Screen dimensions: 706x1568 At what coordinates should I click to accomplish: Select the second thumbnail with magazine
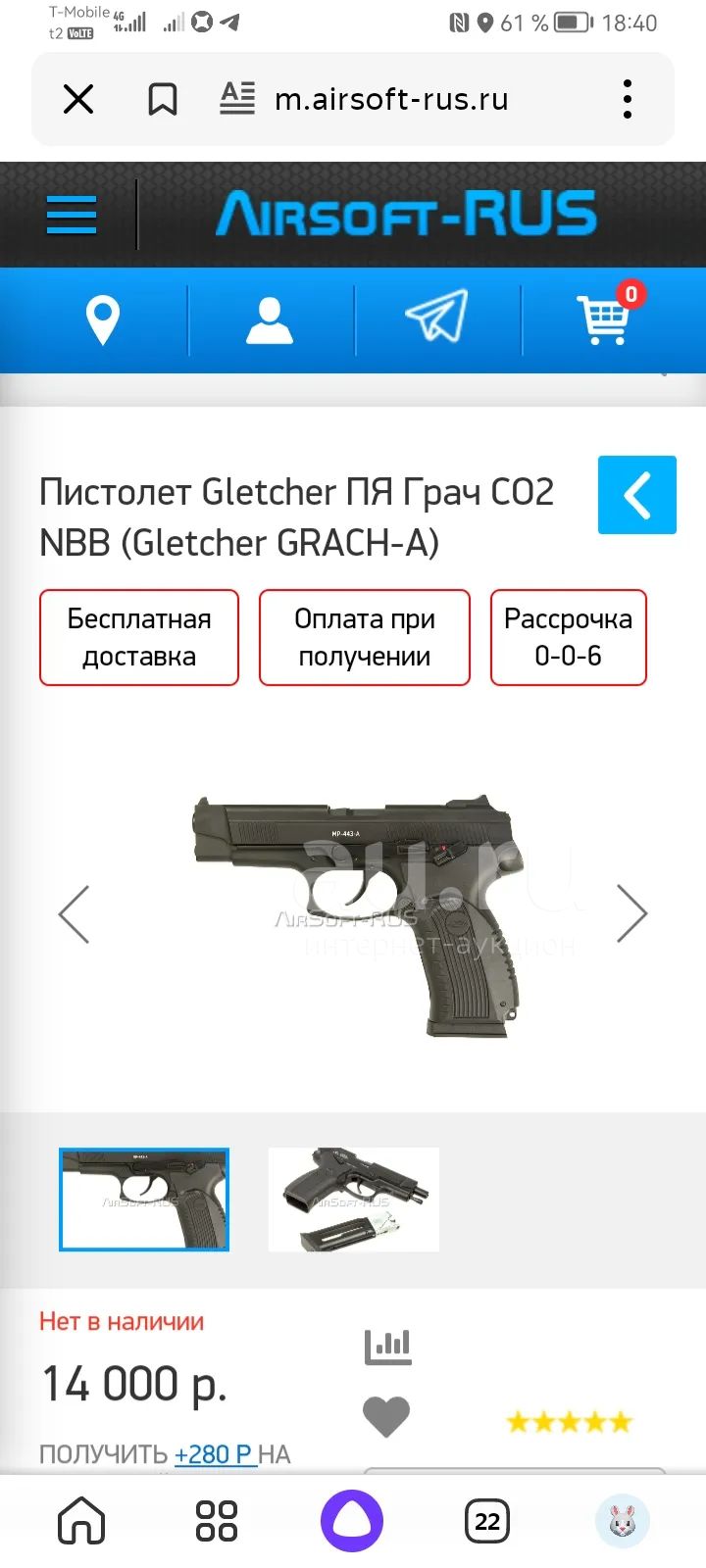(x=354, y=1200)
